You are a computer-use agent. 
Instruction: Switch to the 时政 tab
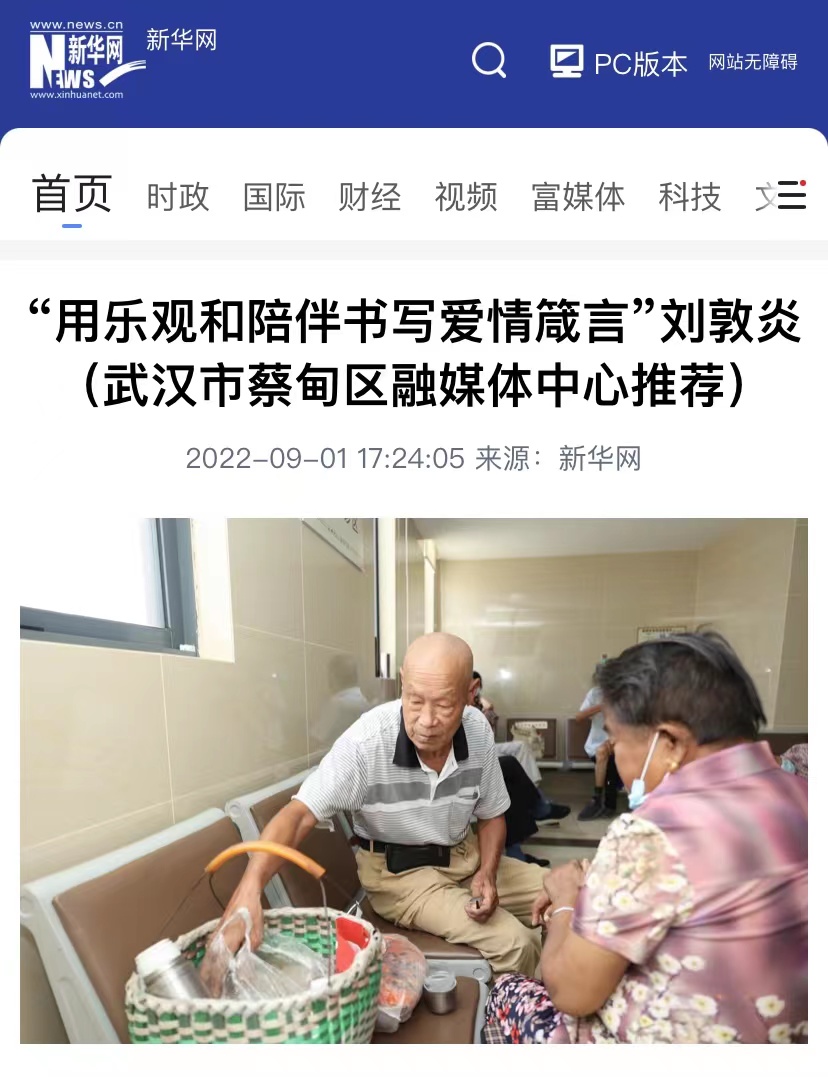(178, 197)
